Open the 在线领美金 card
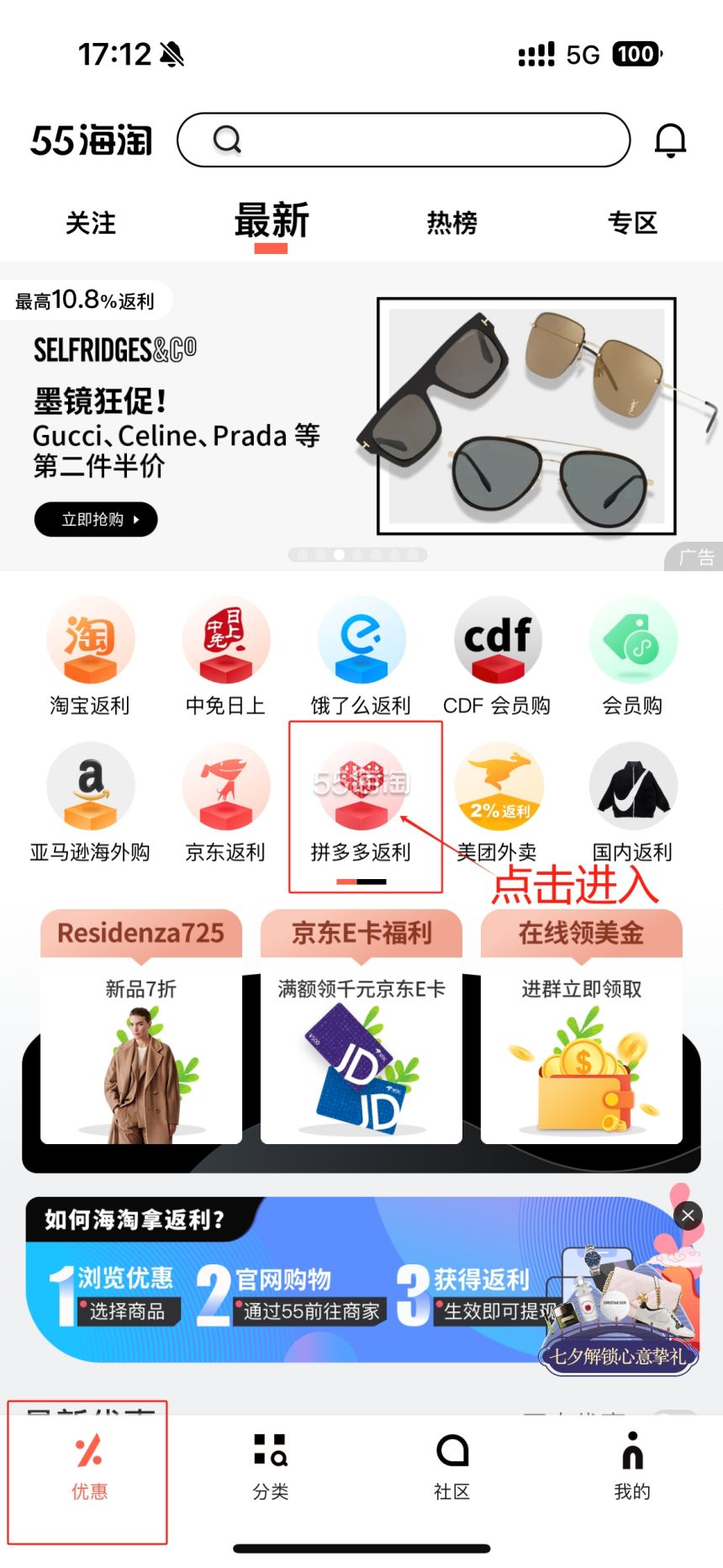Screen dimensions: 723x1568 click(582, 1026)
